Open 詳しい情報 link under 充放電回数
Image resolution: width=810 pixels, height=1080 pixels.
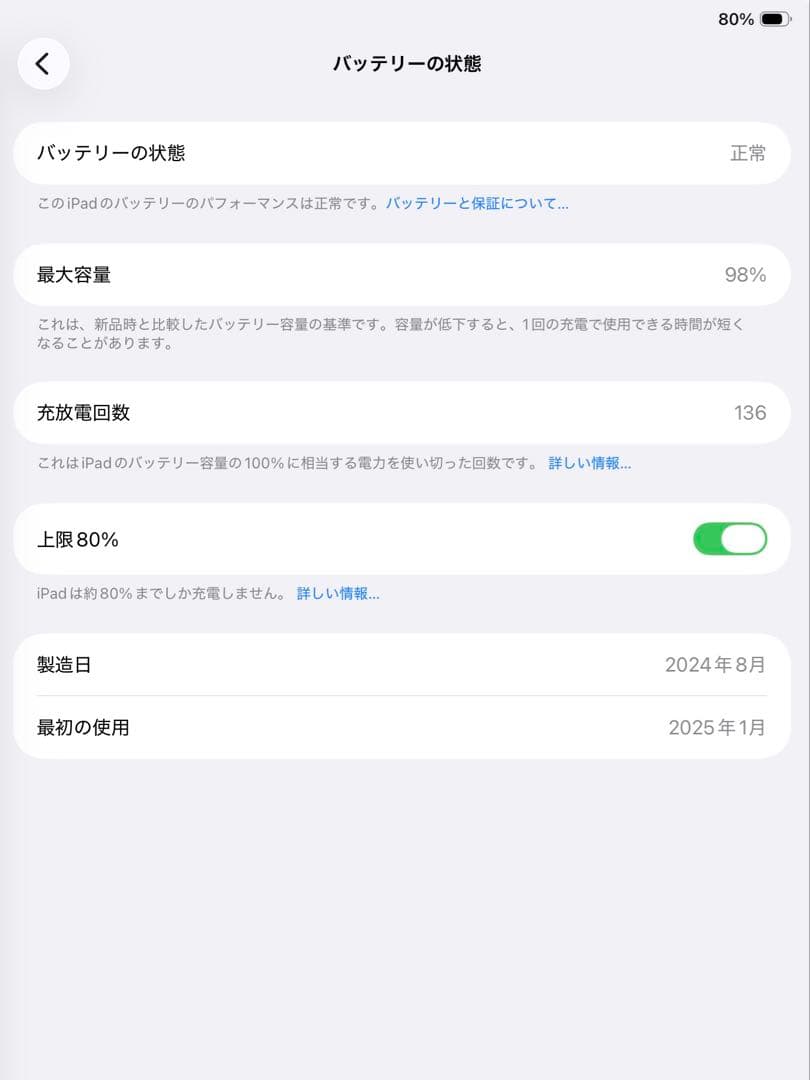tap(589, 463)
